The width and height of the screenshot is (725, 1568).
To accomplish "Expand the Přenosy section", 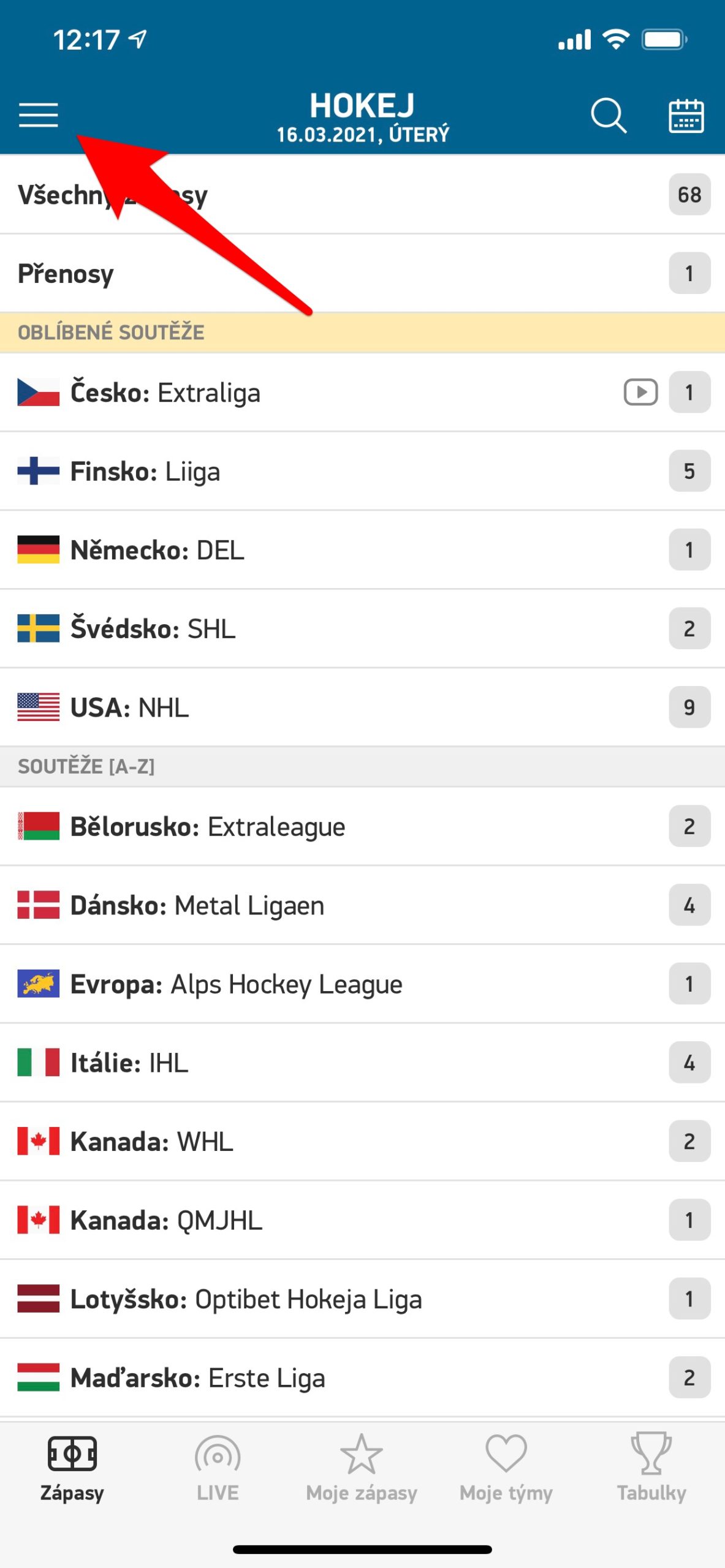I will click(245, 274).
